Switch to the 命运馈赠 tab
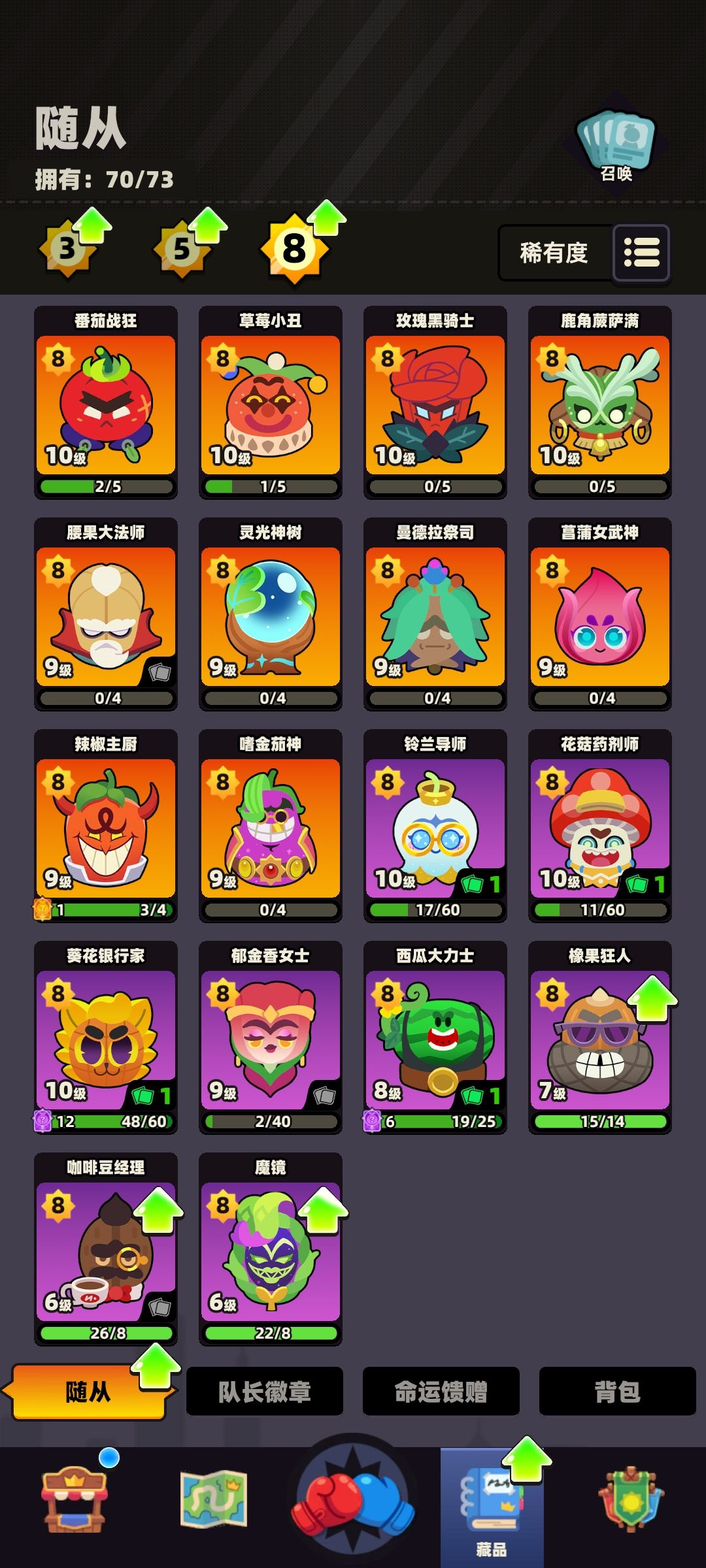Image resolution: width=706 pixels, height=1568 pixels. (x=441, y=1391)
